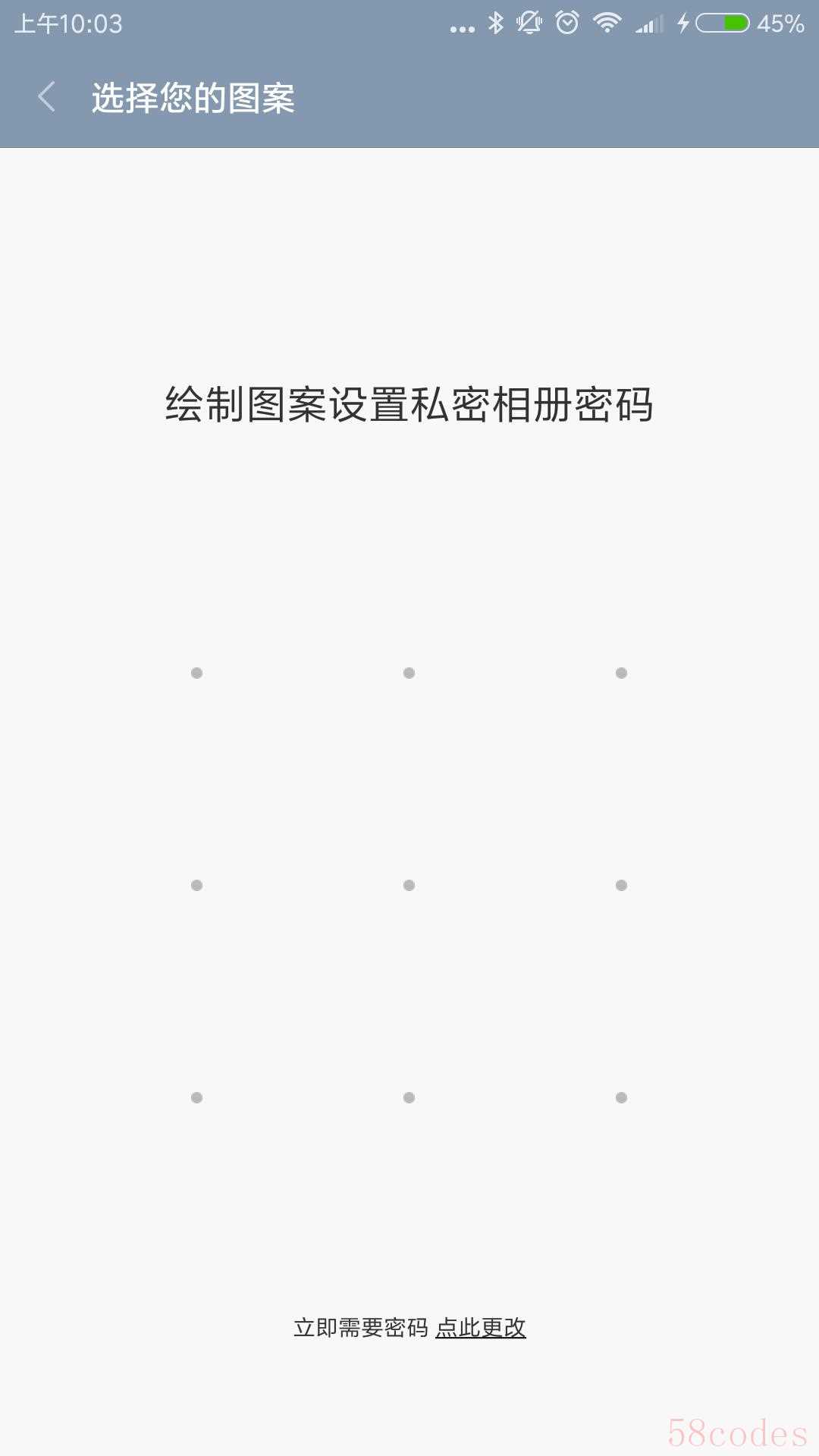819x1456 pixels.
Task: Select the center pattern dot
Action: [x=409, y=885]
